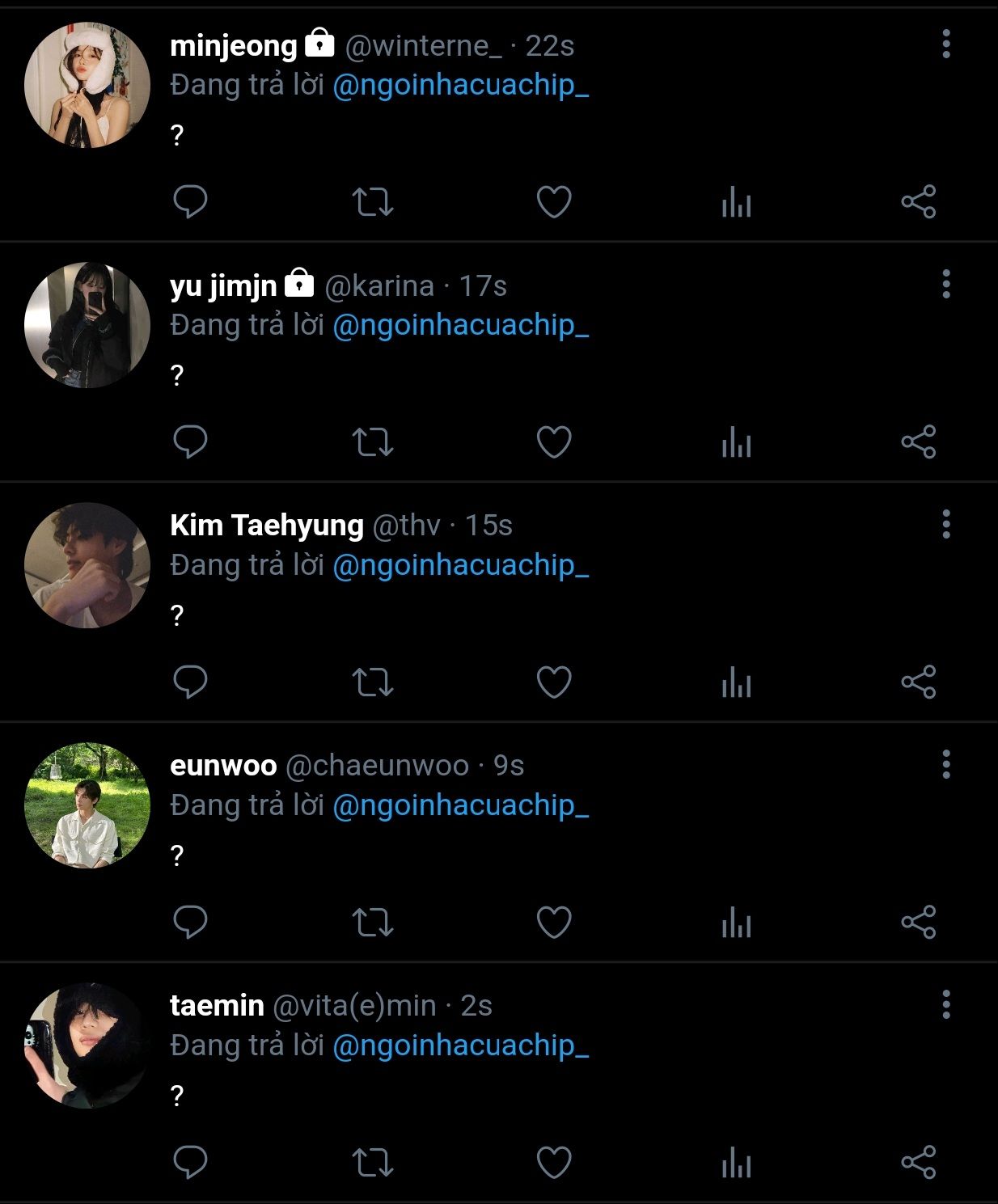Open @ngoinhacuachip_ link in taemin's reply

[x=460, y=1046]
